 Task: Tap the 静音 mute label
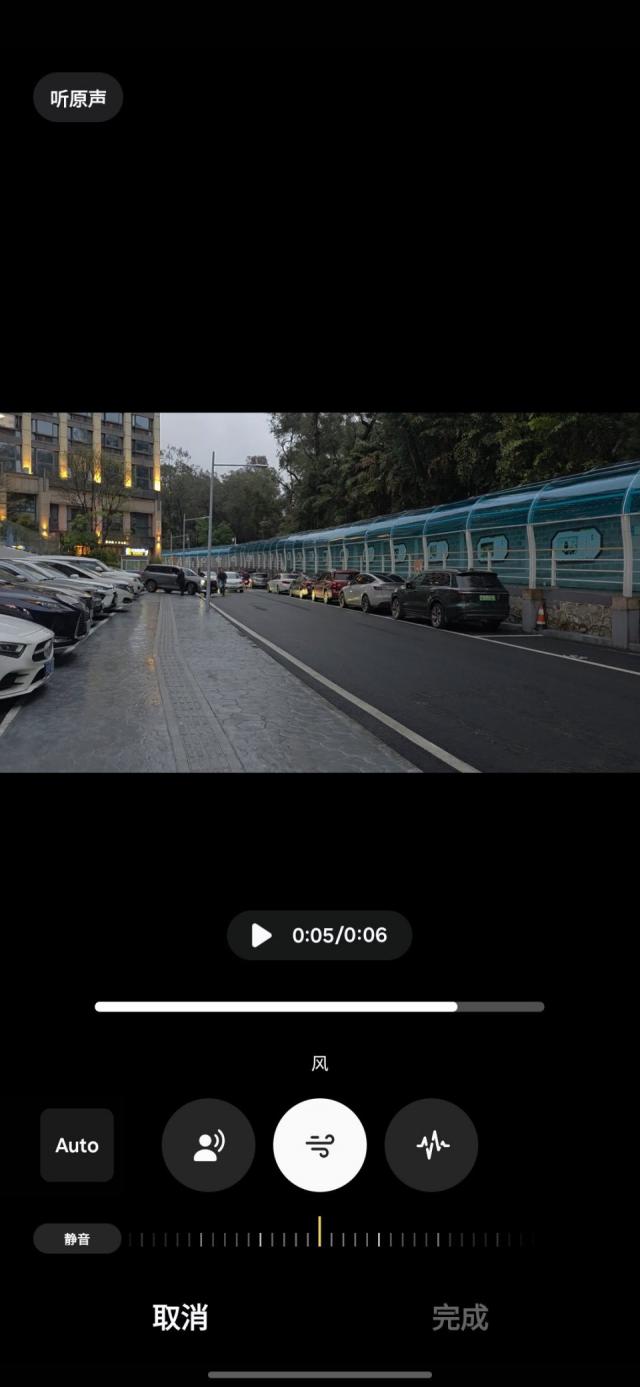77,1239
